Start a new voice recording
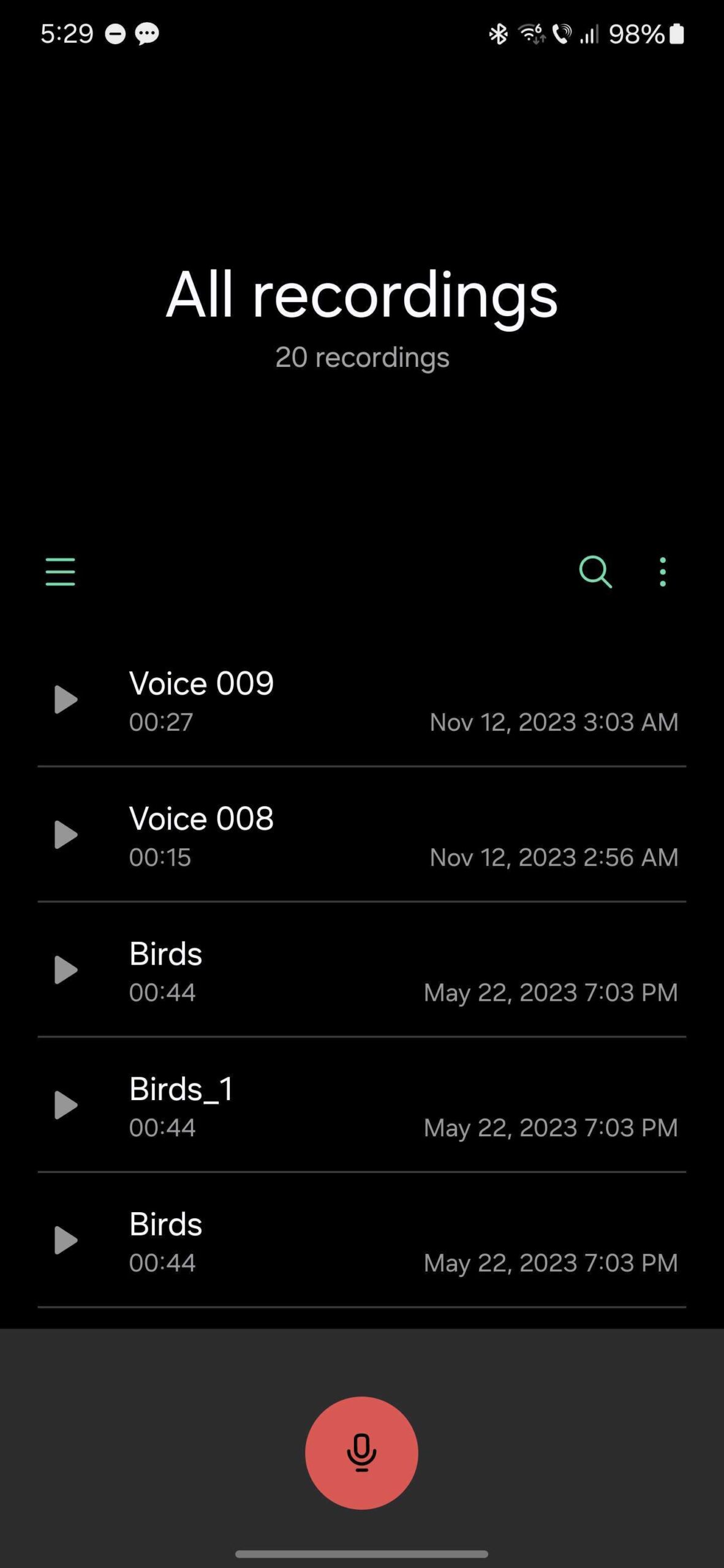This screenshot has height=1568, width=724. coord(361,1452)
